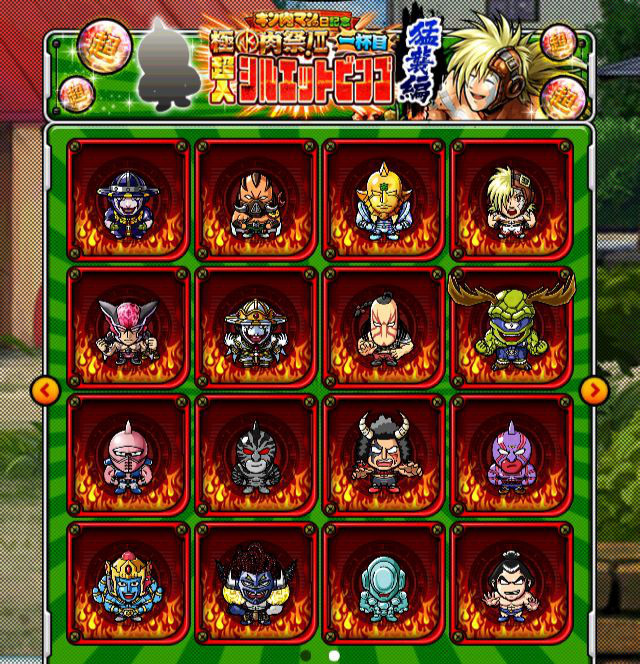Select the silver featureless humanoid tile

tap(383, 583)
